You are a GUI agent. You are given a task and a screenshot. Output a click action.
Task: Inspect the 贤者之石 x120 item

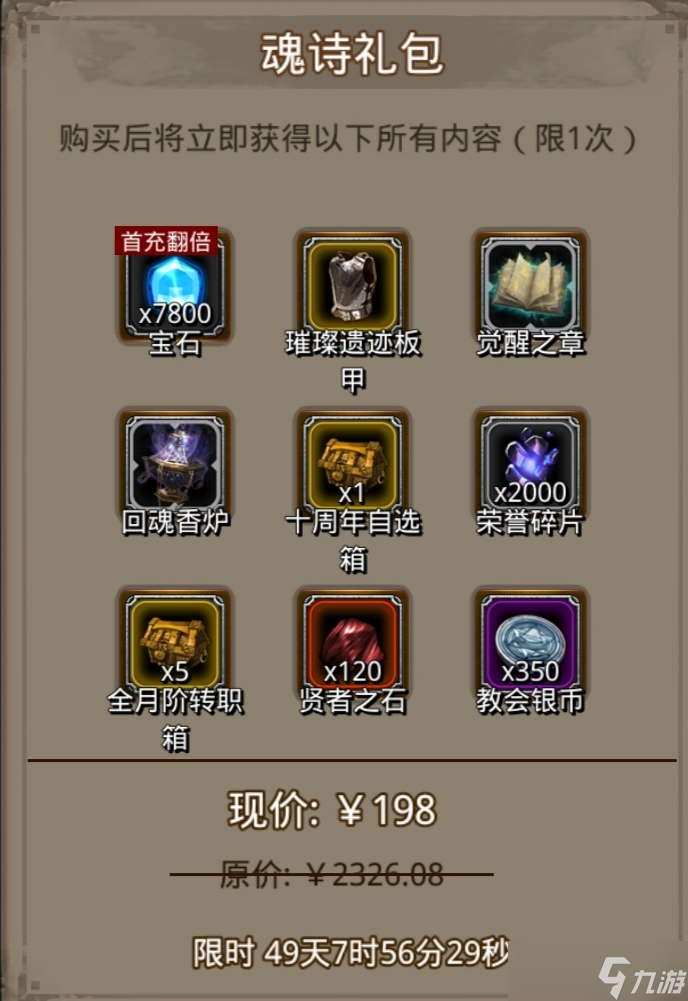tap(352, 642)
